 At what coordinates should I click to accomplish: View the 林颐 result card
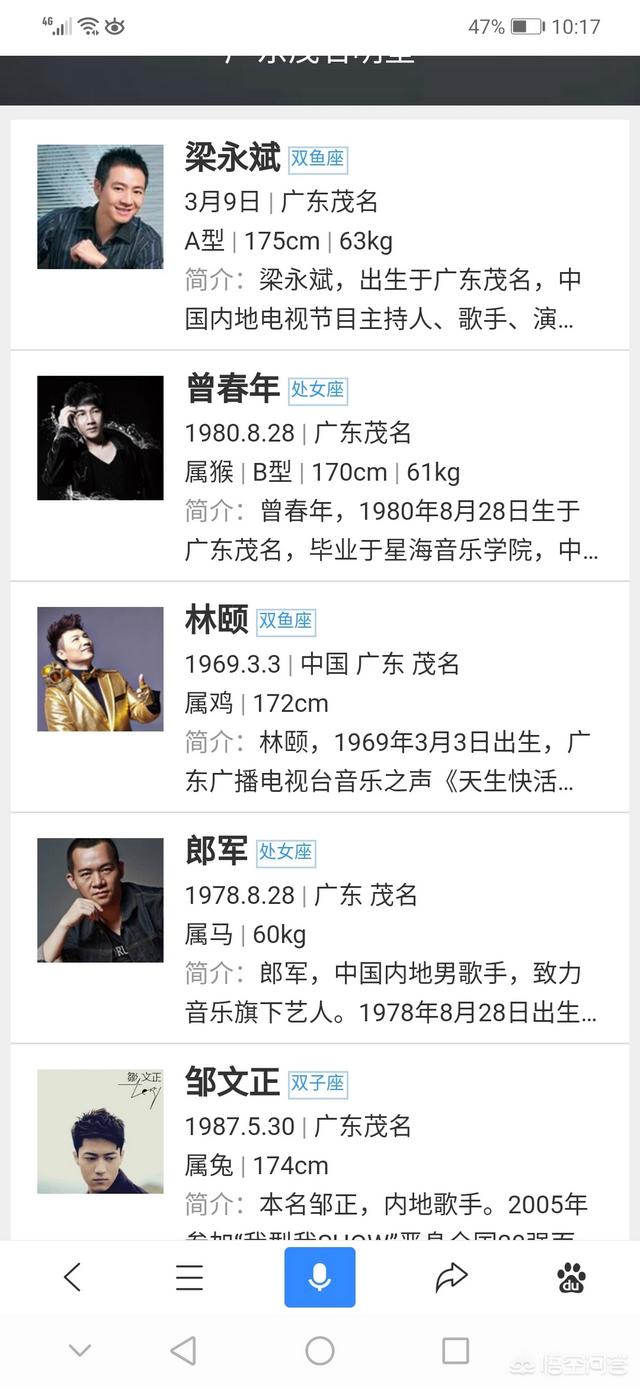pyautogui.click(x=216, y=621)
